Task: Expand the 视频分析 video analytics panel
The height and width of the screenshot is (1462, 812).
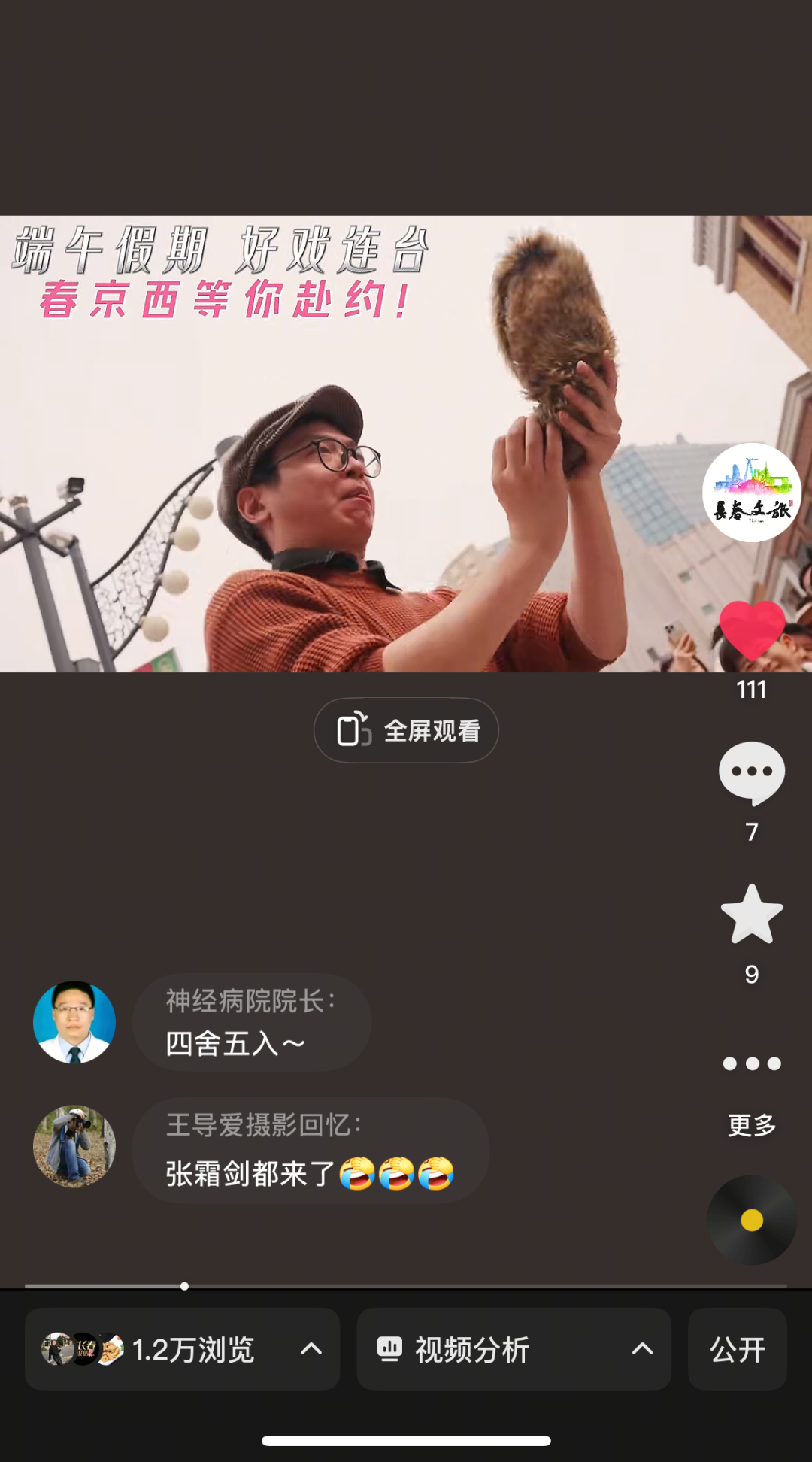Action: tap(514, 1349)
